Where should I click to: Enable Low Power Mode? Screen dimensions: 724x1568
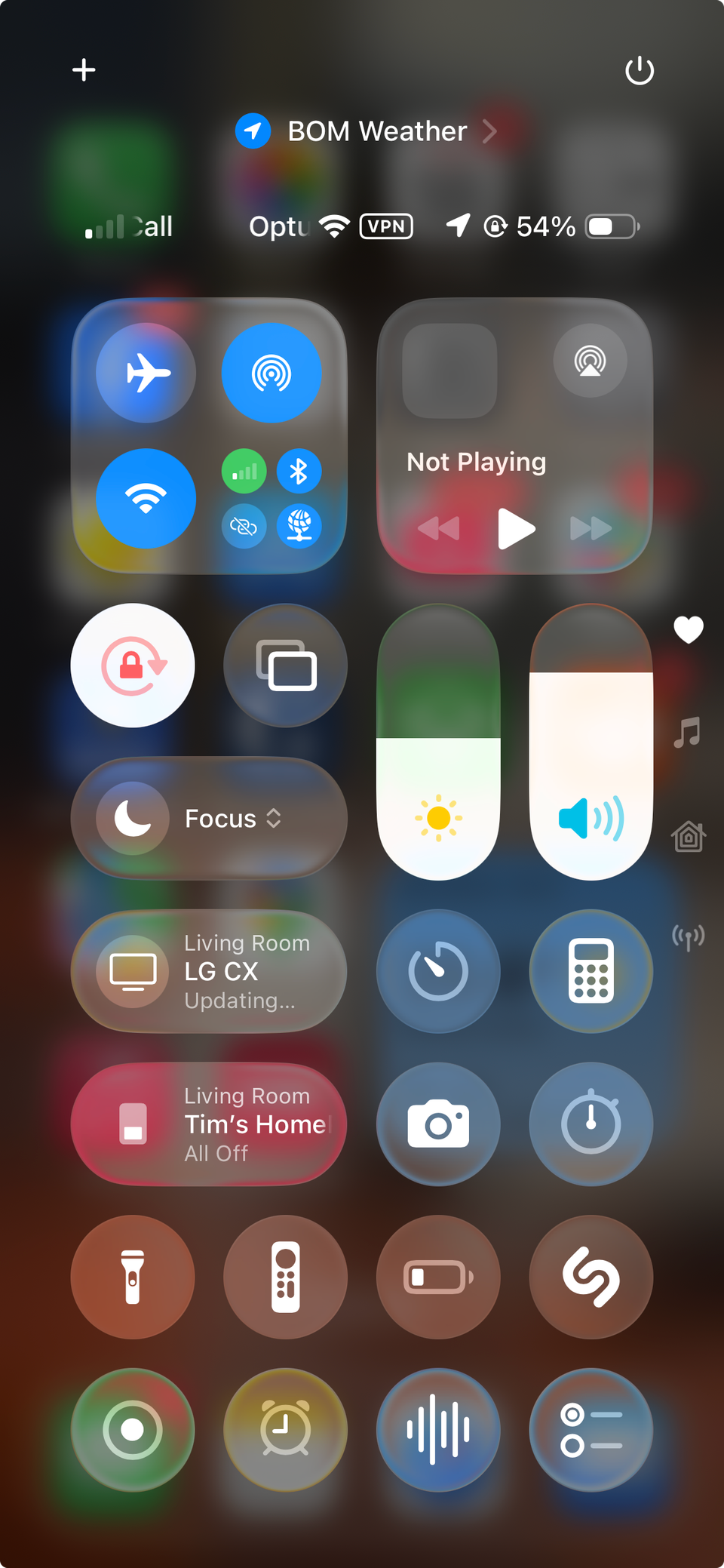[x=438, y=1277]
